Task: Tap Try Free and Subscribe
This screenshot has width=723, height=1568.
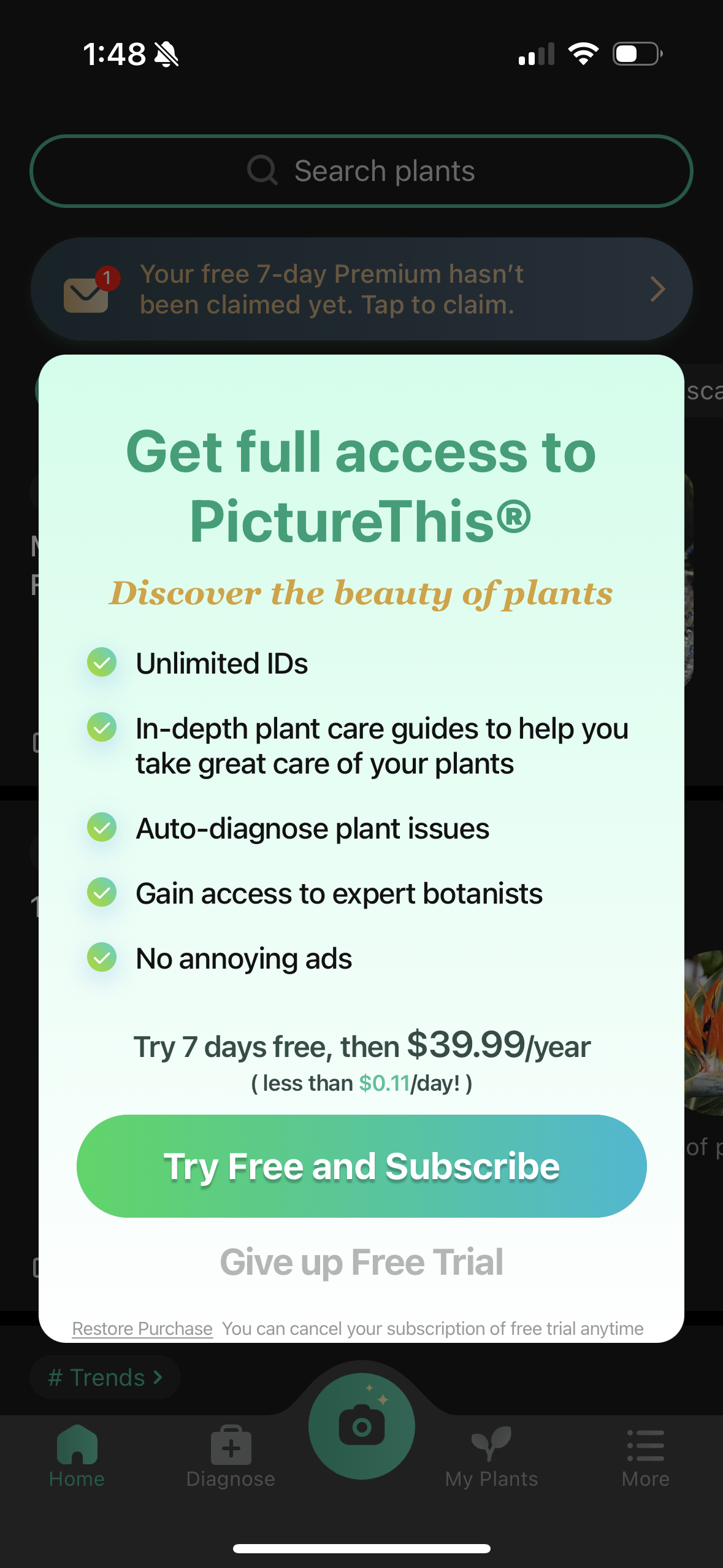Action: [x=361, y=1166]
